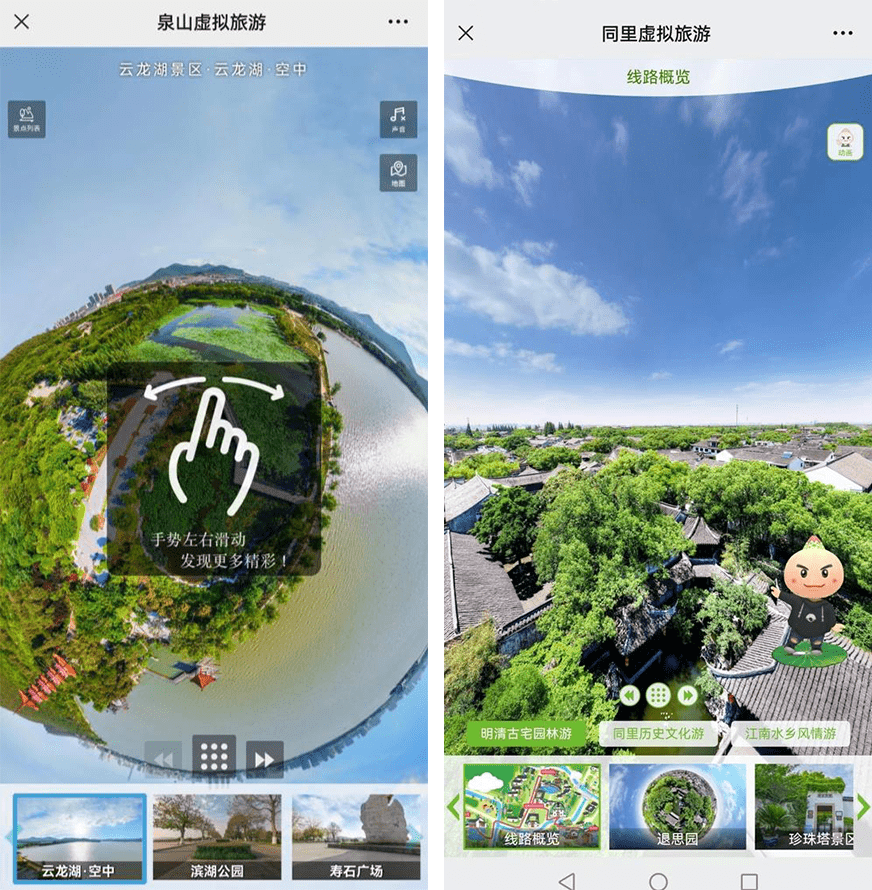Close the 泉山虚拟旅游 page
This screenshot has height=890, width=872.
21,22
